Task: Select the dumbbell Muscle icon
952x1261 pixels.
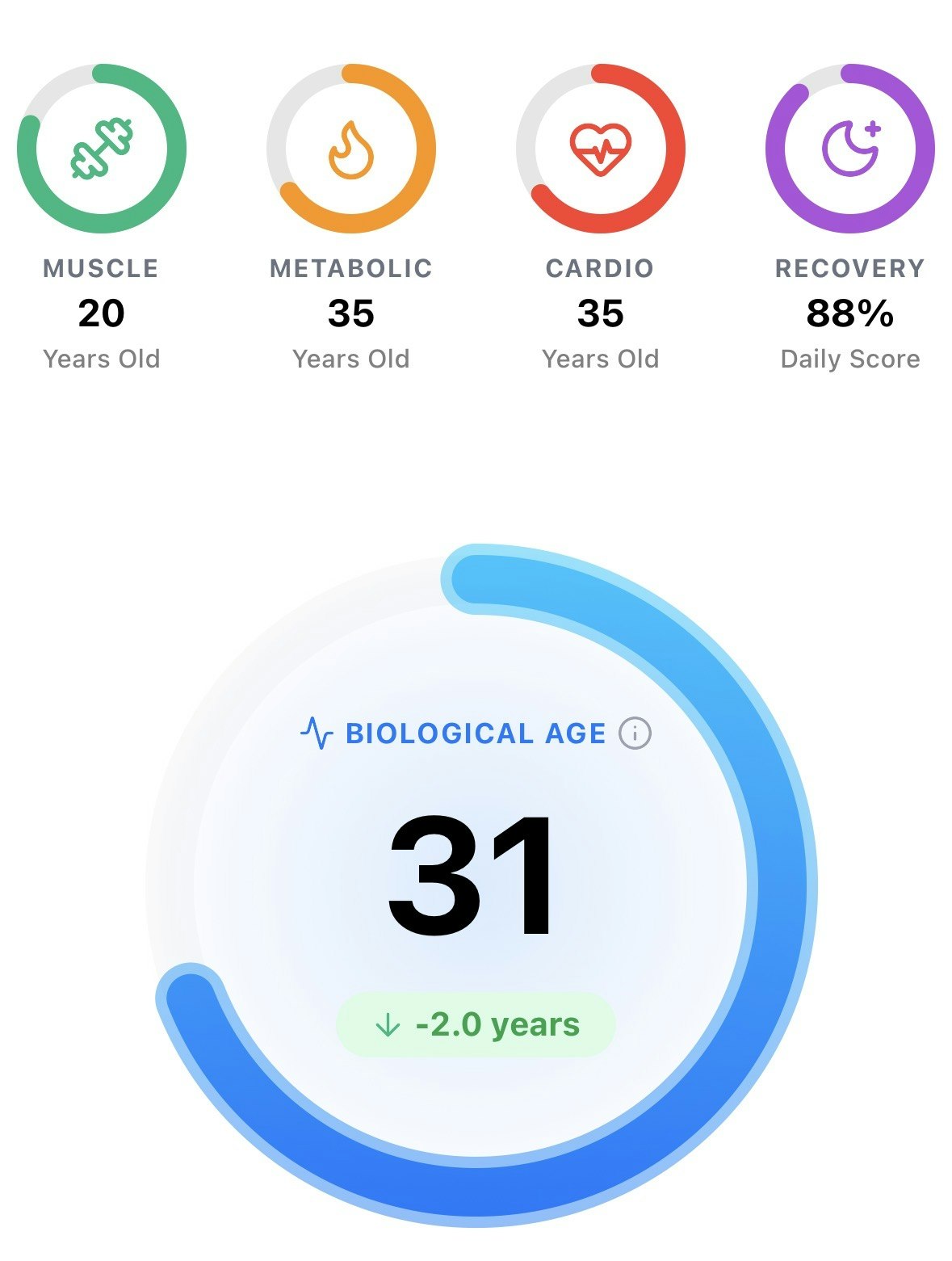Action: tap(102, 149)
